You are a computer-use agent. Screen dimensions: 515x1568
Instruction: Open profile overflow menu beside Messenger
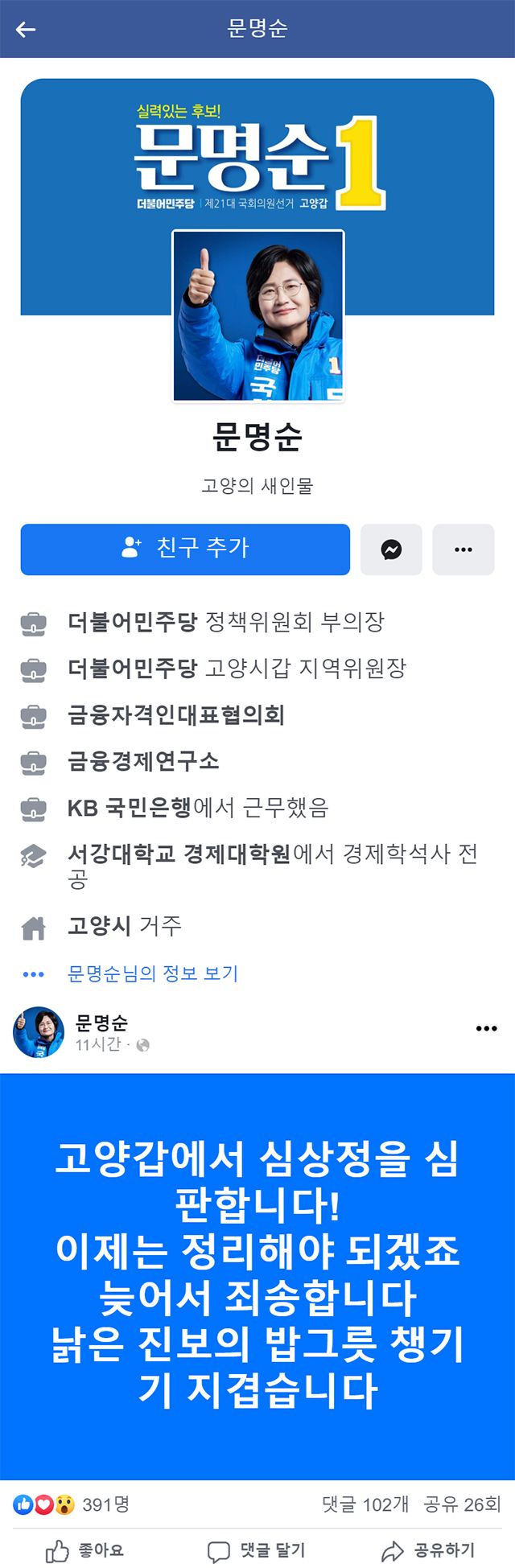point(463,549)
